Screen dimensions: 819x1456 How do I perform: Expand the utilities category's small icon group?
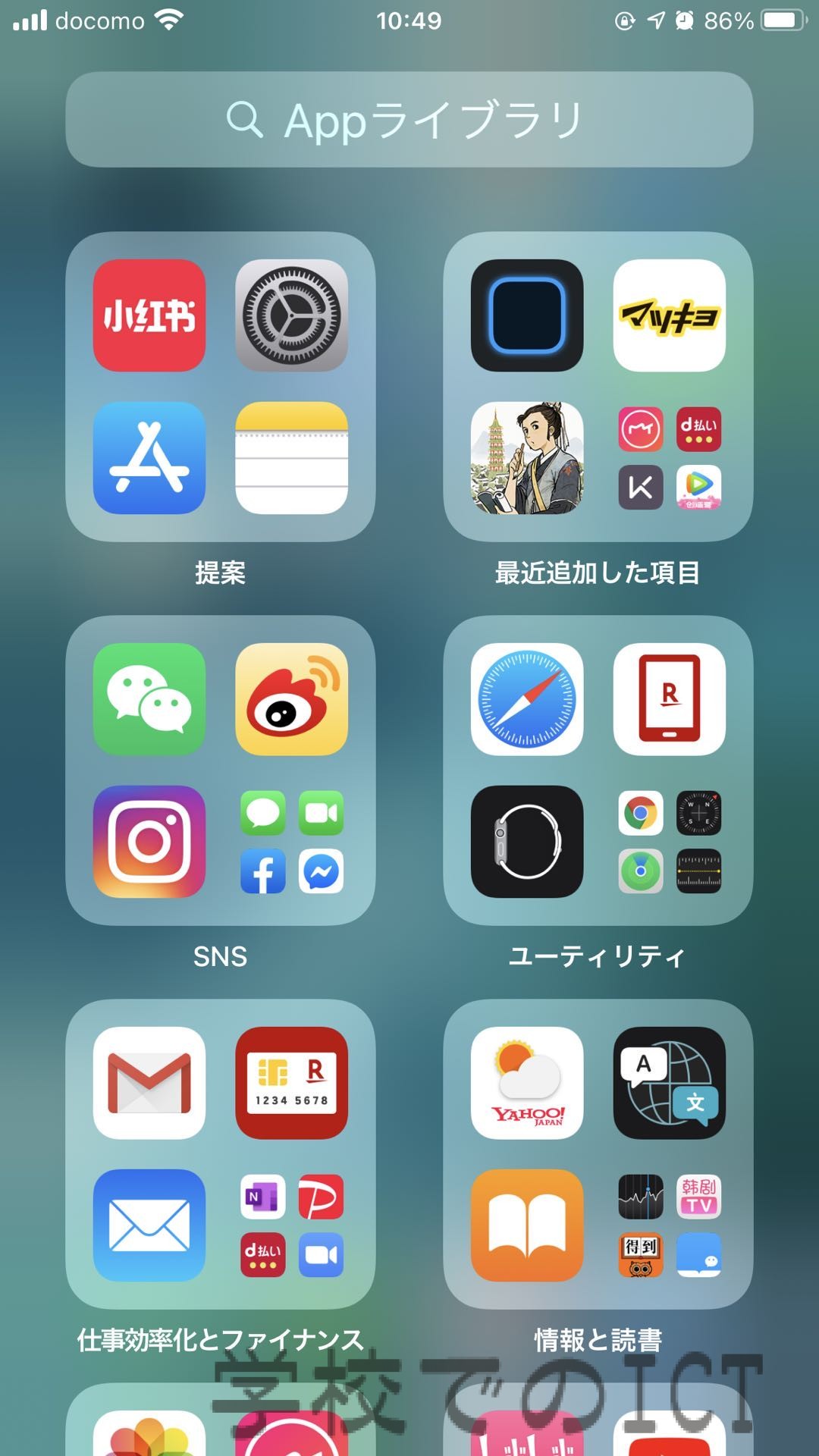(669, 842)
